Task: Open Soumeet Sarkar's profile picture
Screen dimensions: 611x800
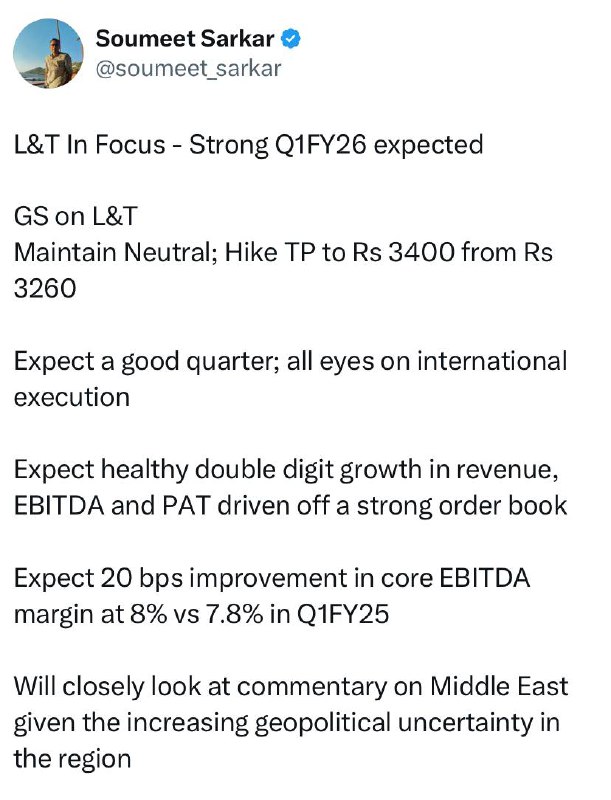Action: pyautogui.click(x=48, y=54)
